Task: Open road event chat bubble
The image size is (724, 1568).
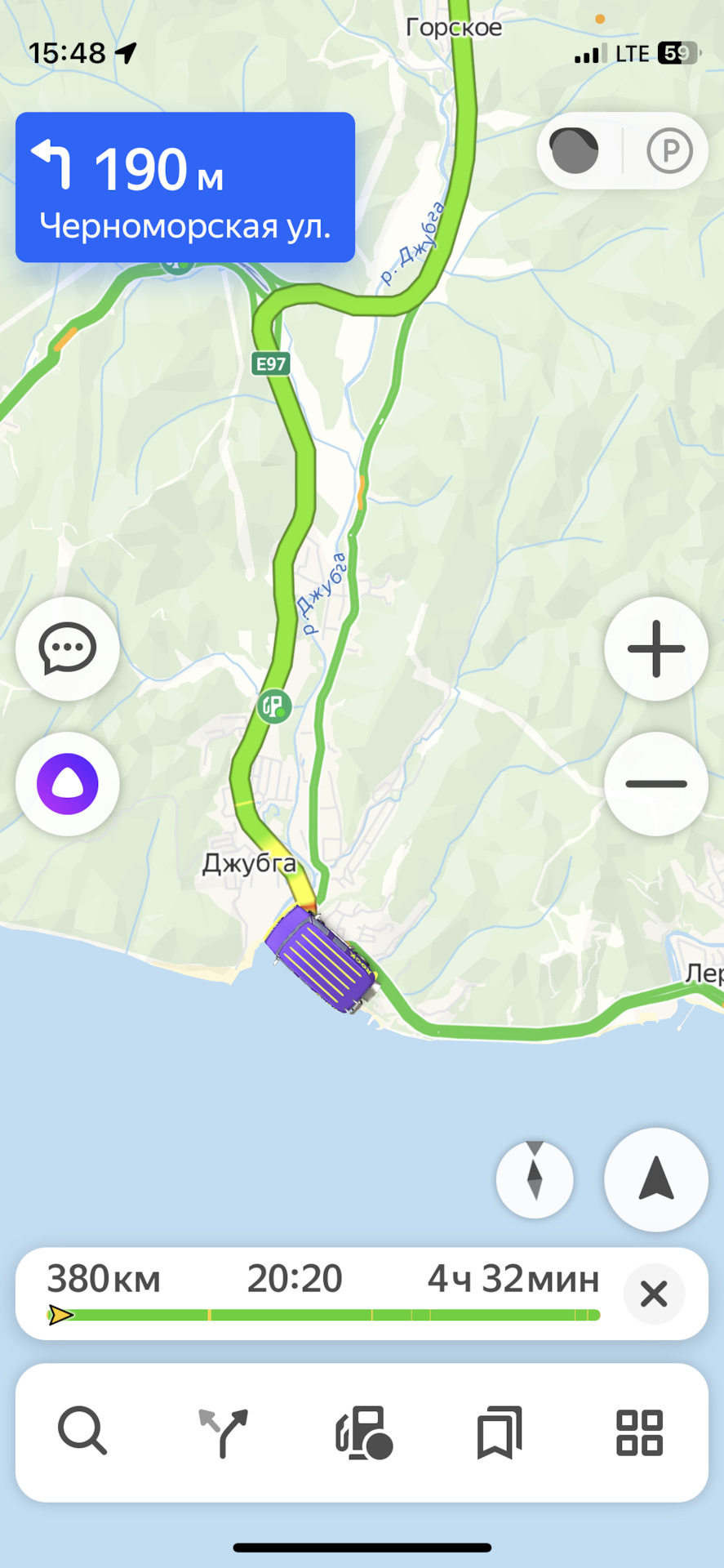Action: tap(68, 649)
